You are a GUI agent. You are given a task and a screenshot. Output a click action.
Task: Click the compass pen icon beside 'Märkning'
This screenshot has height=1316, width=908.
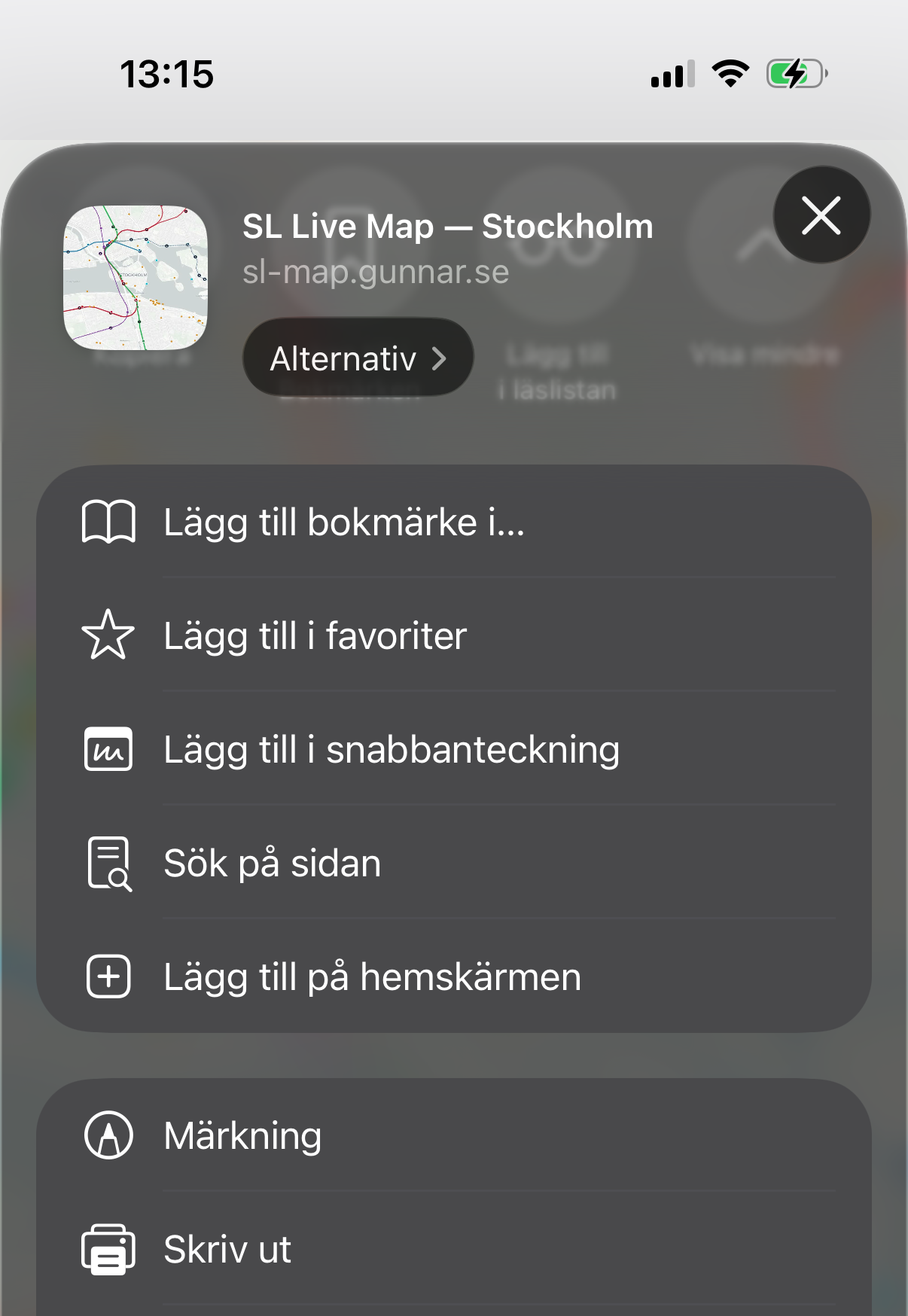[108, 1135]
